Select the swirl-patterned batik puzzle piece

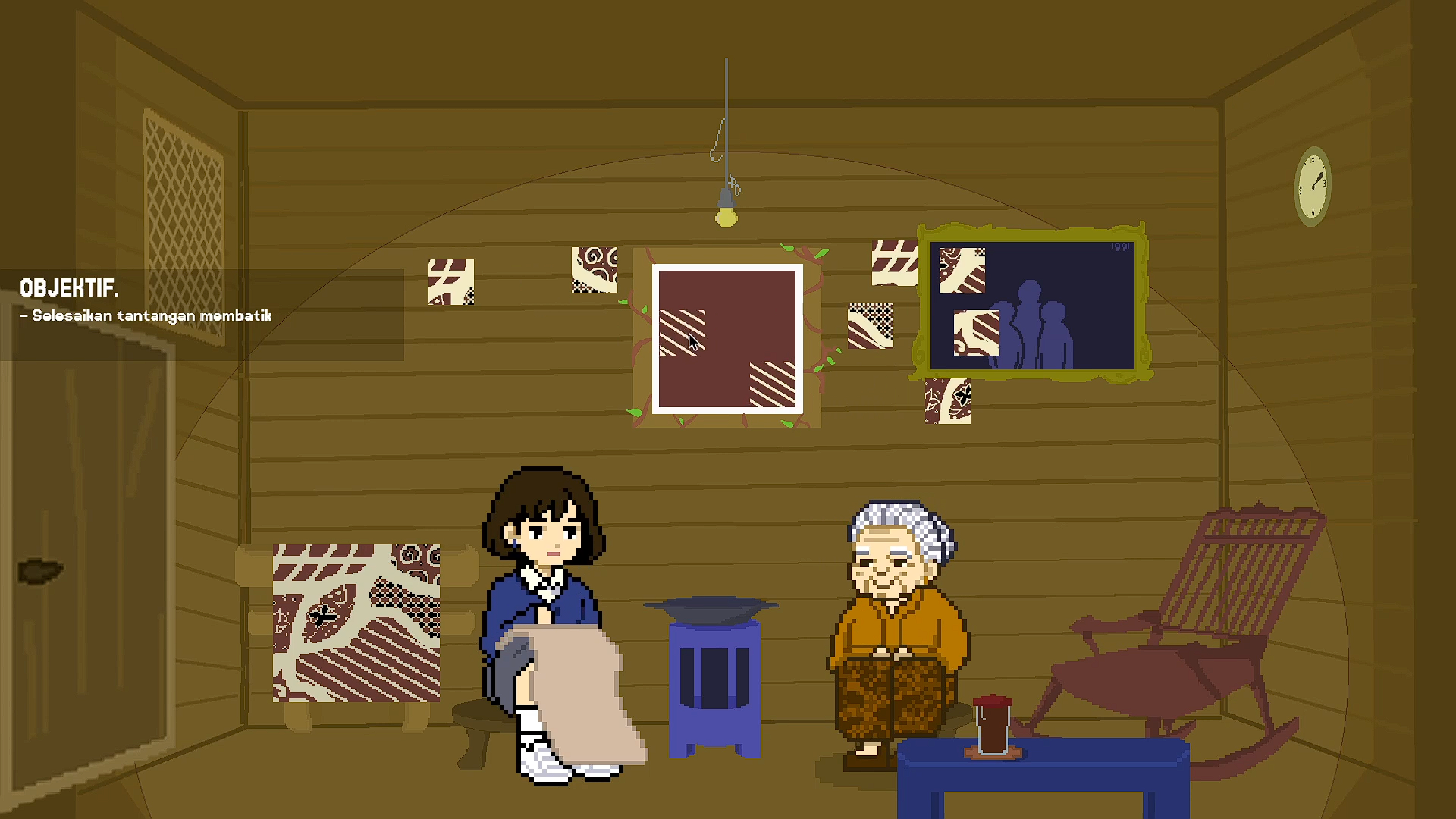pyautogui.click(x=594, y=270)
